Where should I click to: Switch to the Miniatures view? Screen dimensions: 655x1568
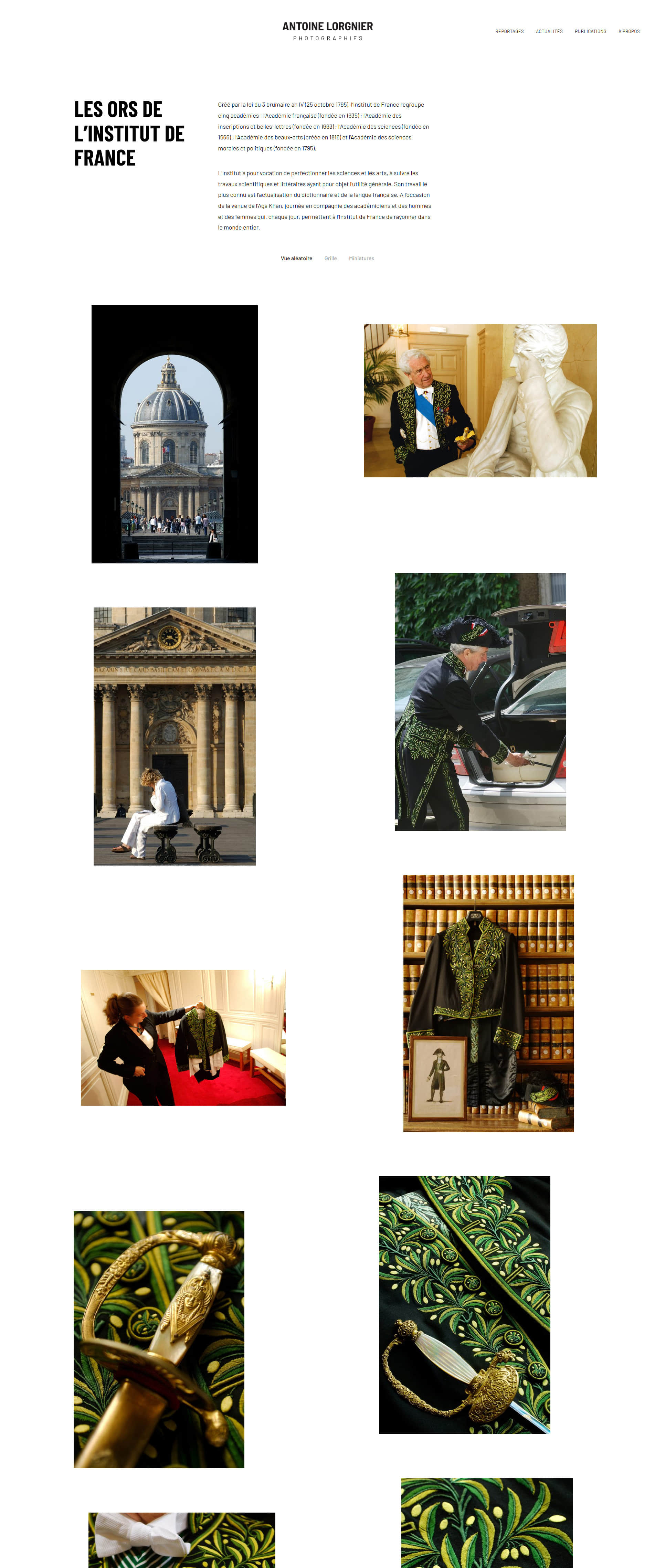pos(361,259)
